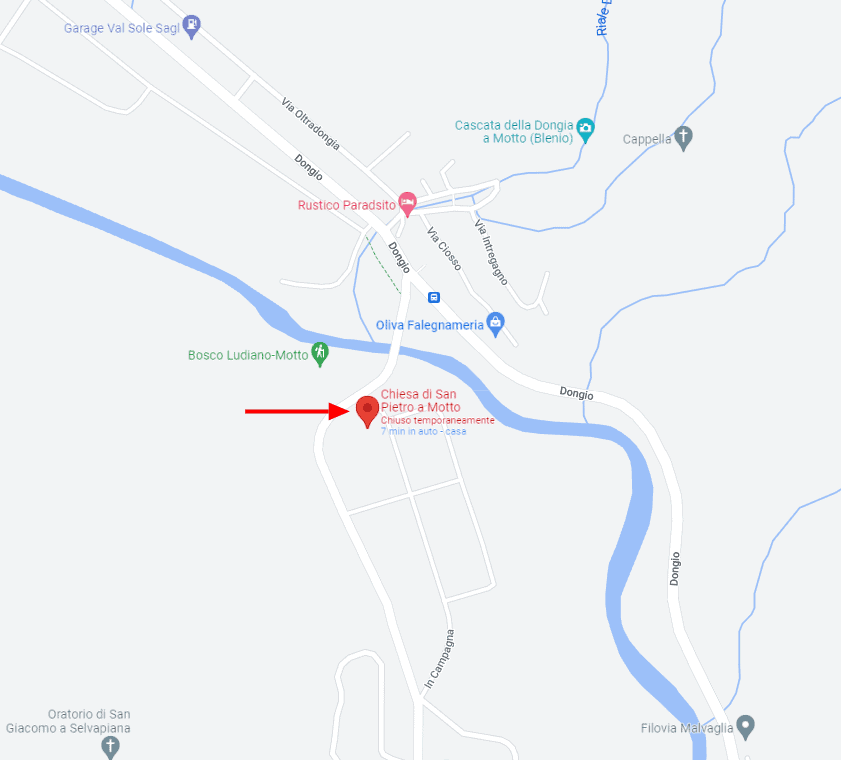Select the bus stop icon on Dongio road

[x=434, y=297]
